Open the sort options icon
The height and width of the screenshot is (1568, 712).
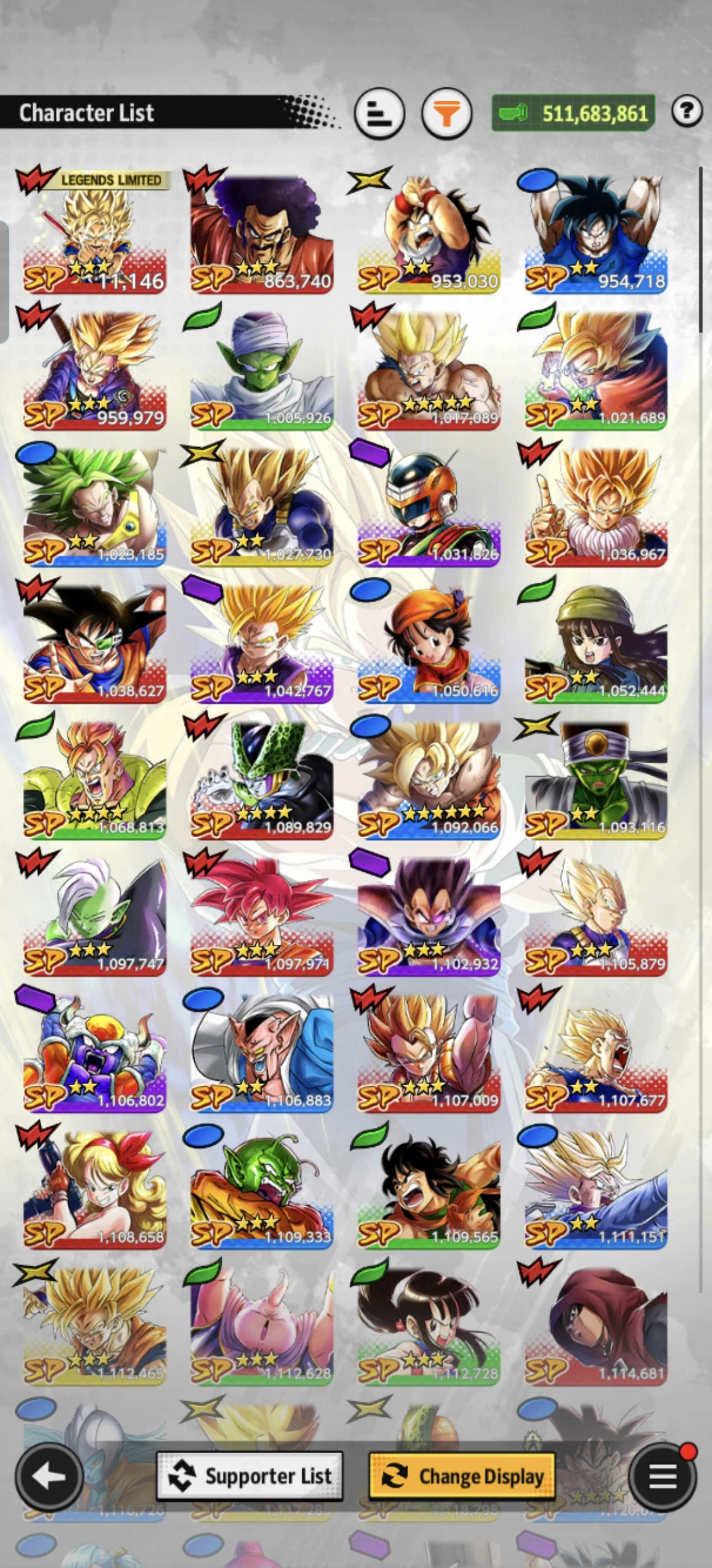pyautogui.click(x=379, y=114)
